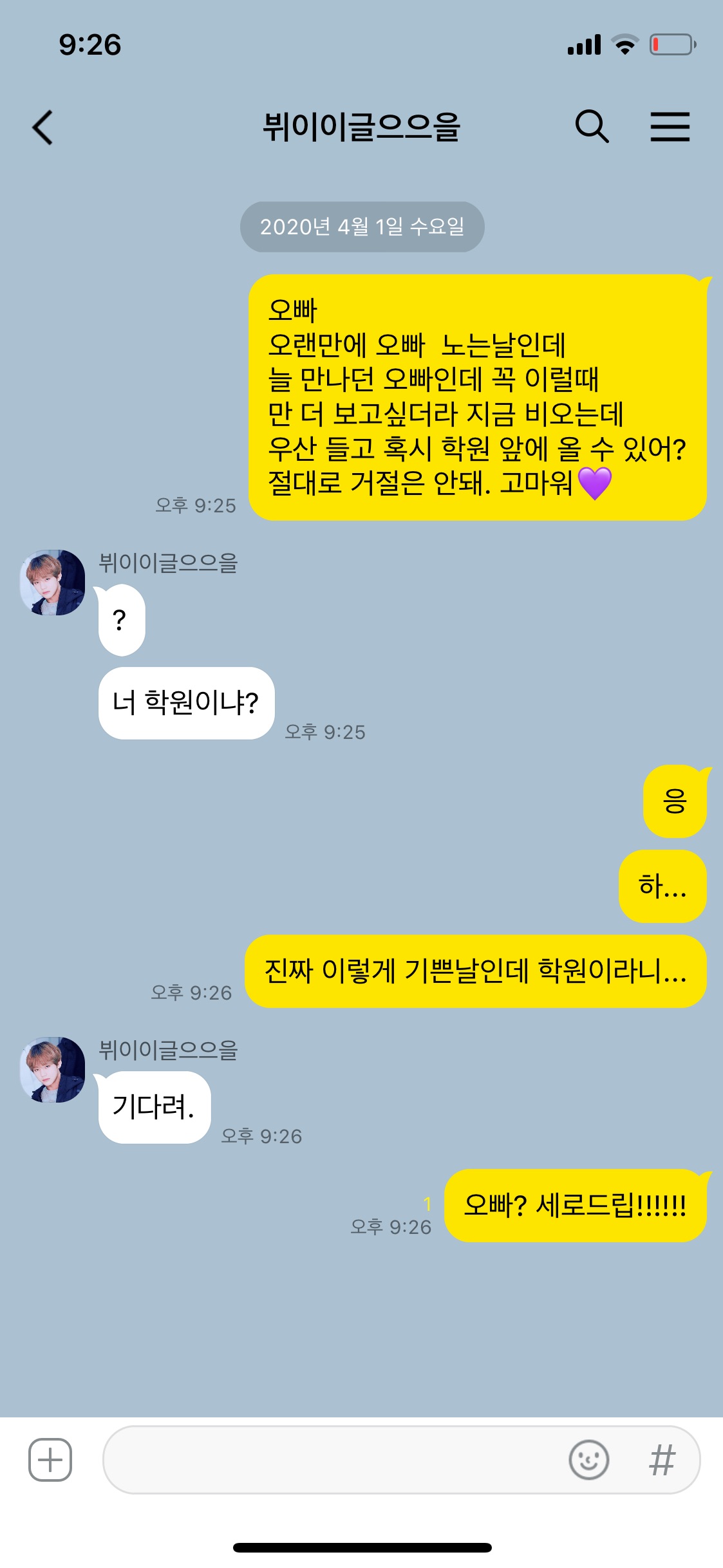
Task: Tap the hashtag search icon
Action: point(662,1459)
